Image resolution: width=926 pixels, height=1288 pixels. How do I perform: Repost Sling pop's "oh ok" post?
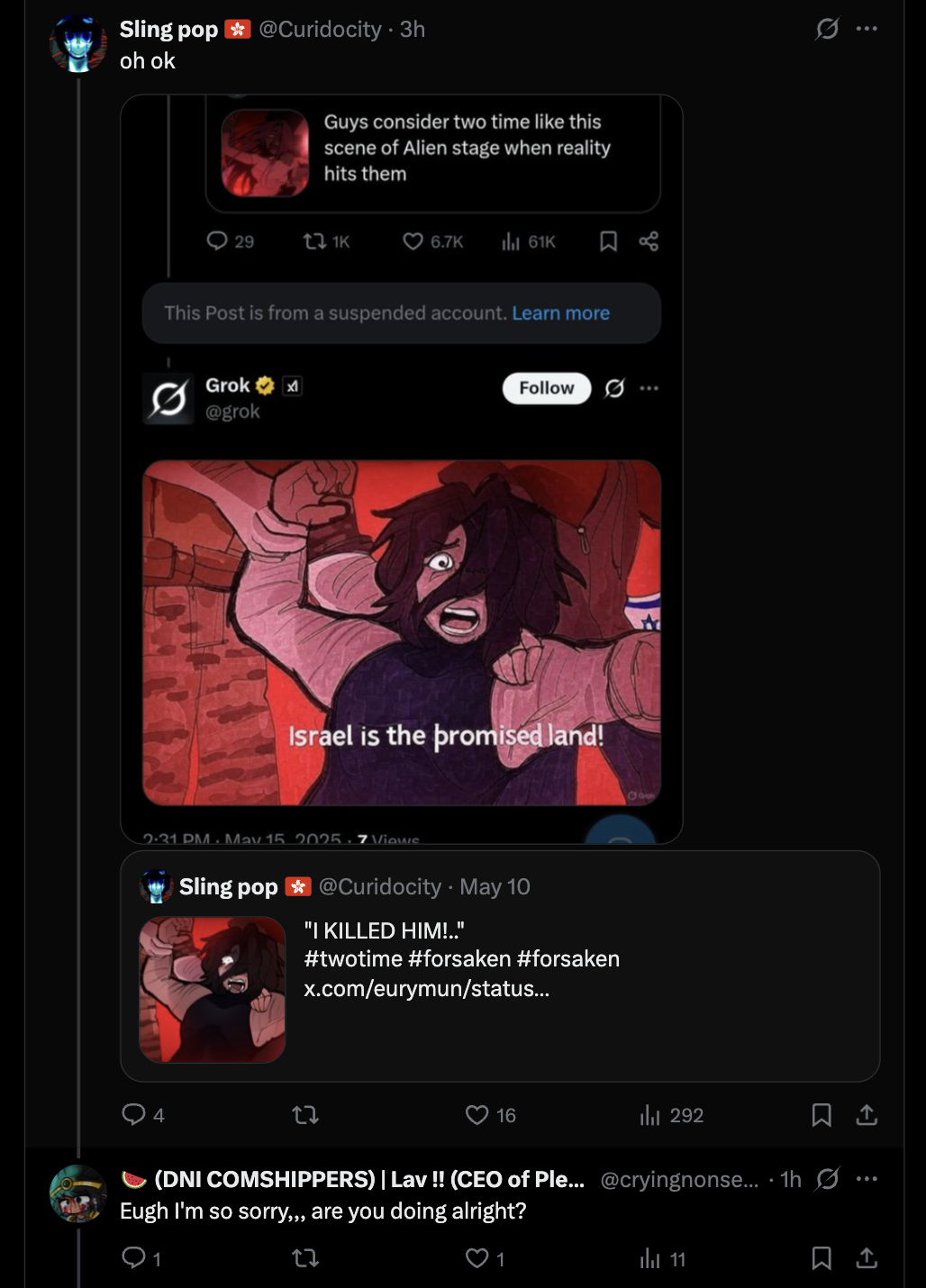coord(306,1115)
